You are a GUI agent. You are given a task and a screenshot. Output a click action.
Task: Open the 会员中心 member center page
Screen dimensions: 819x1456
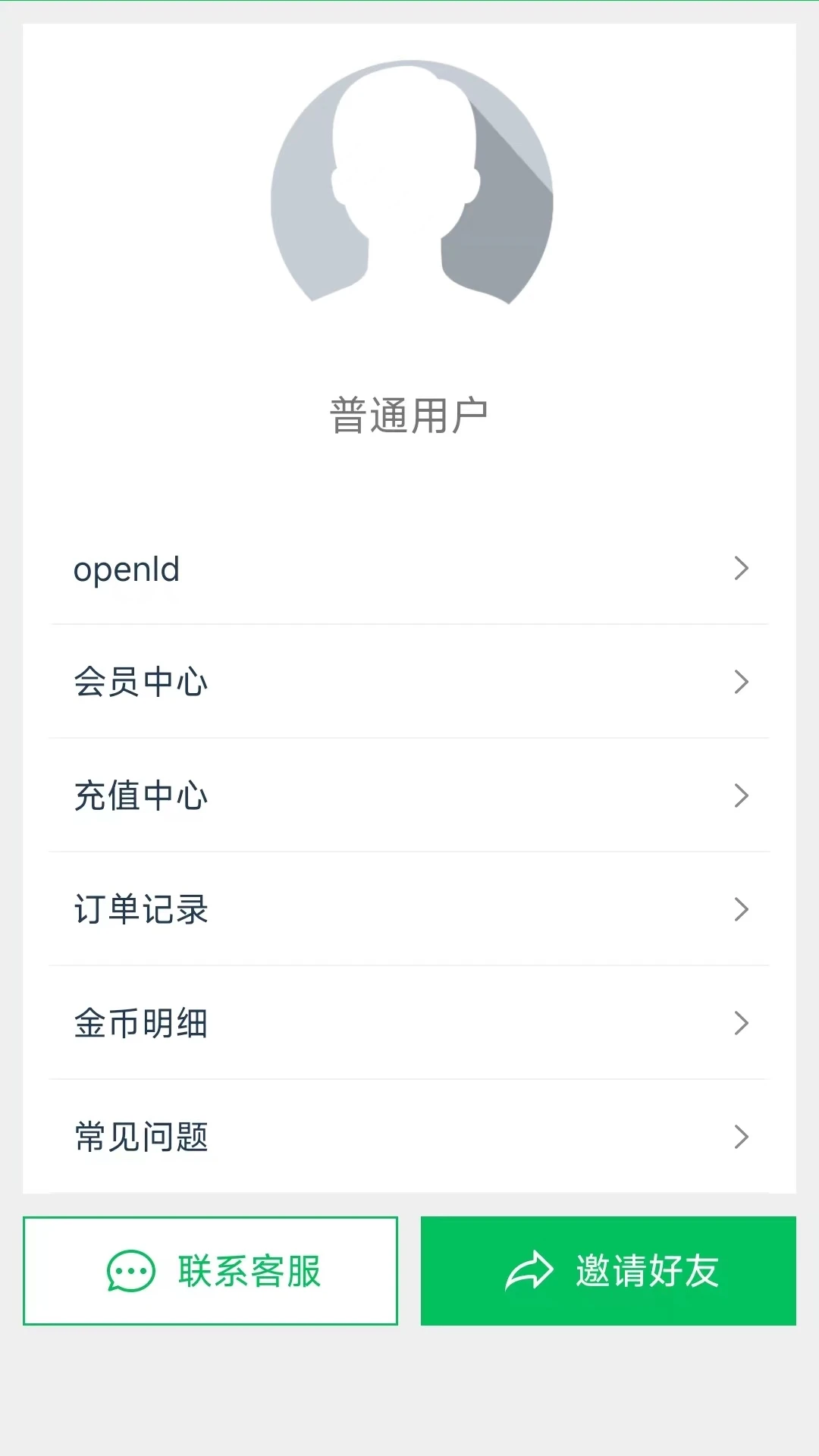tap(303, 682)
